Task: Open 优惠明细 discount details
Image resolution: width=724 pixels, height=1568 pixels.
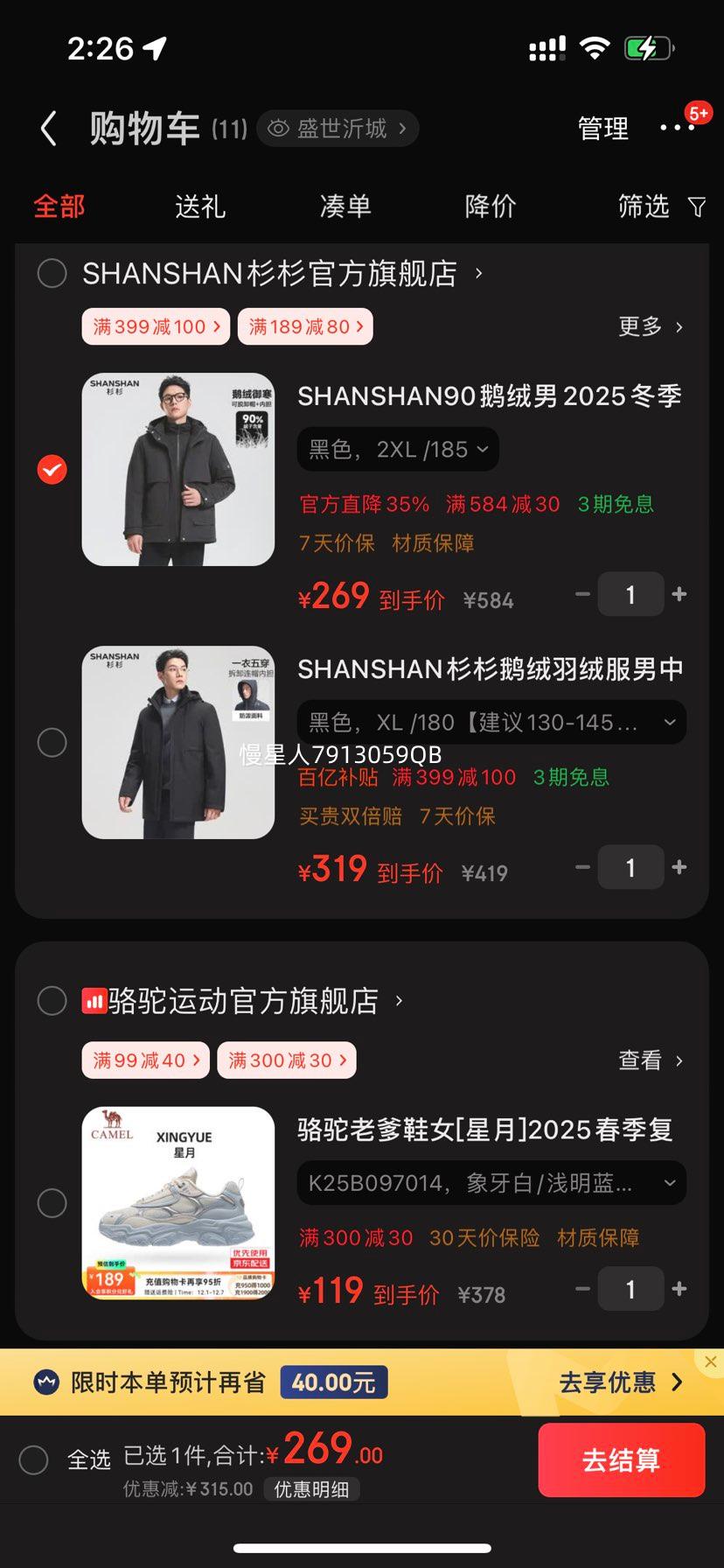Action: pyautogui.click(x=313, y=1489)
